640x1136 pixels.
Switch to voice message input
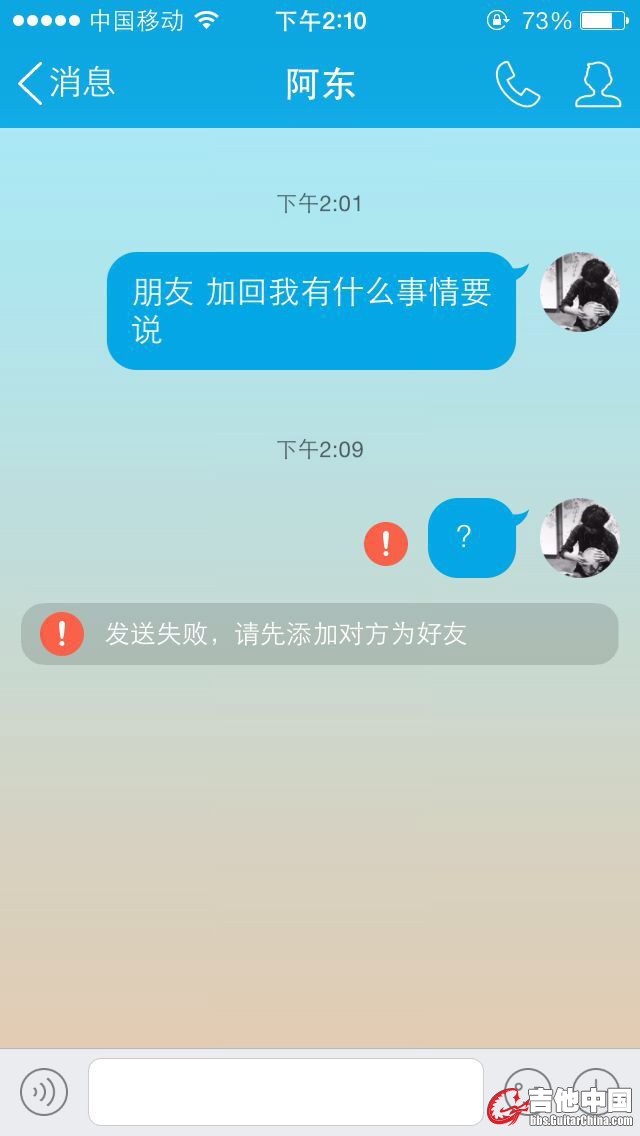44,1091
